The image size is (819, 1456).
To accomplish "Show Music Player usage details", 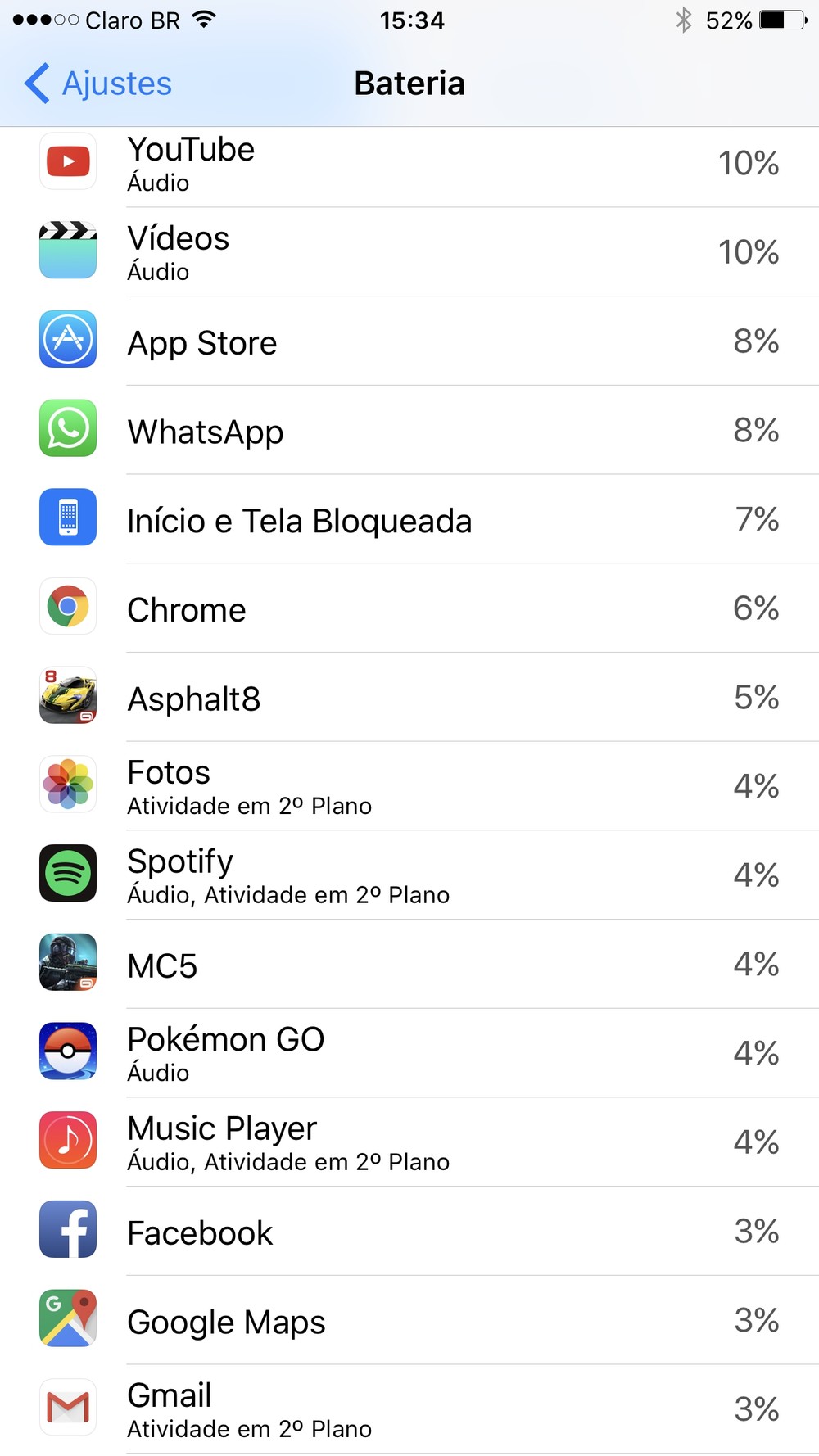I will click(x=409, y=1142).
